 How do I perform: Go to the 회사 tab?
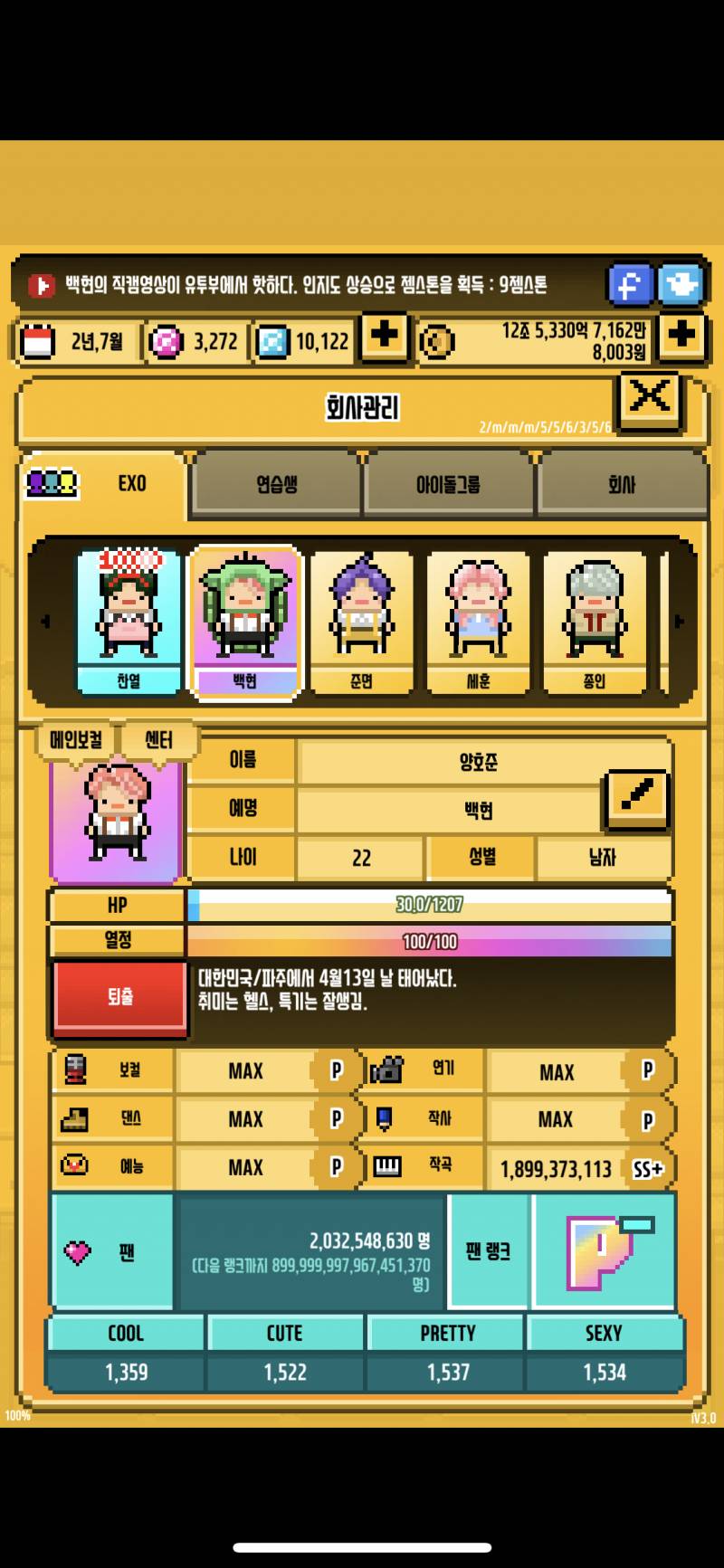(621, 485)
